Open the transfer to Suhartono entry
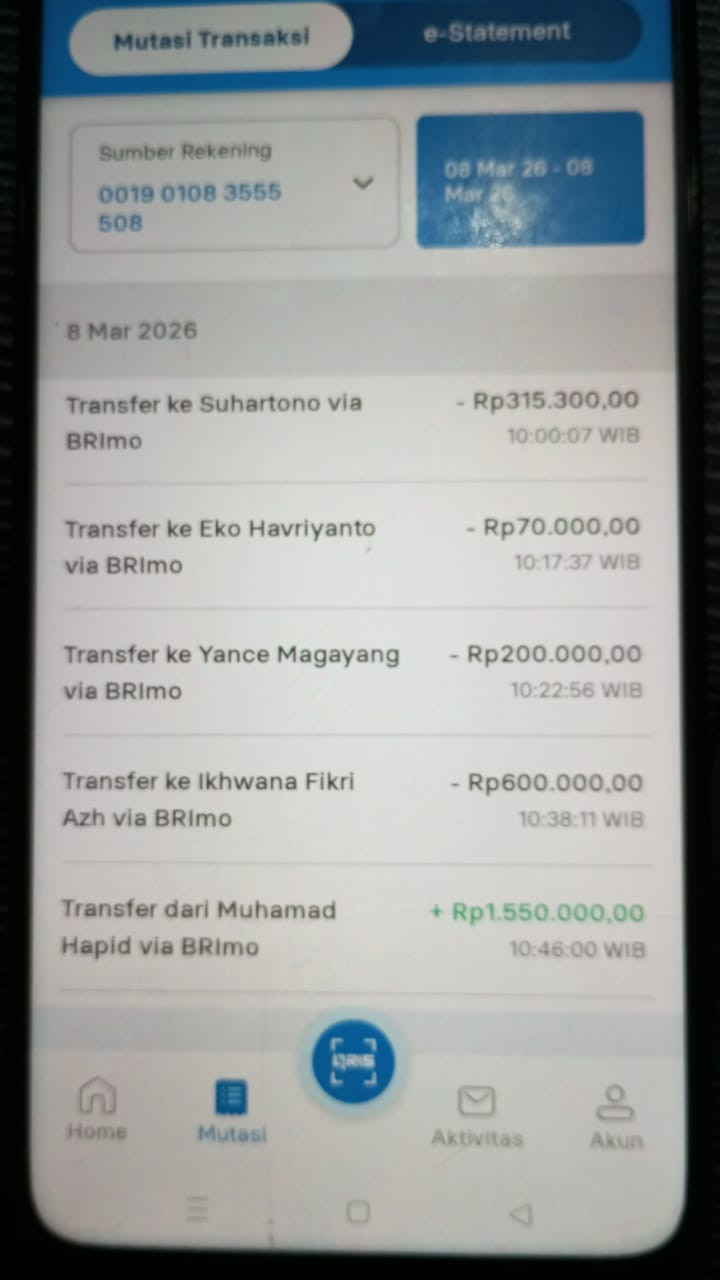The height and width of the screenshot is (1280, 720). 353,421
